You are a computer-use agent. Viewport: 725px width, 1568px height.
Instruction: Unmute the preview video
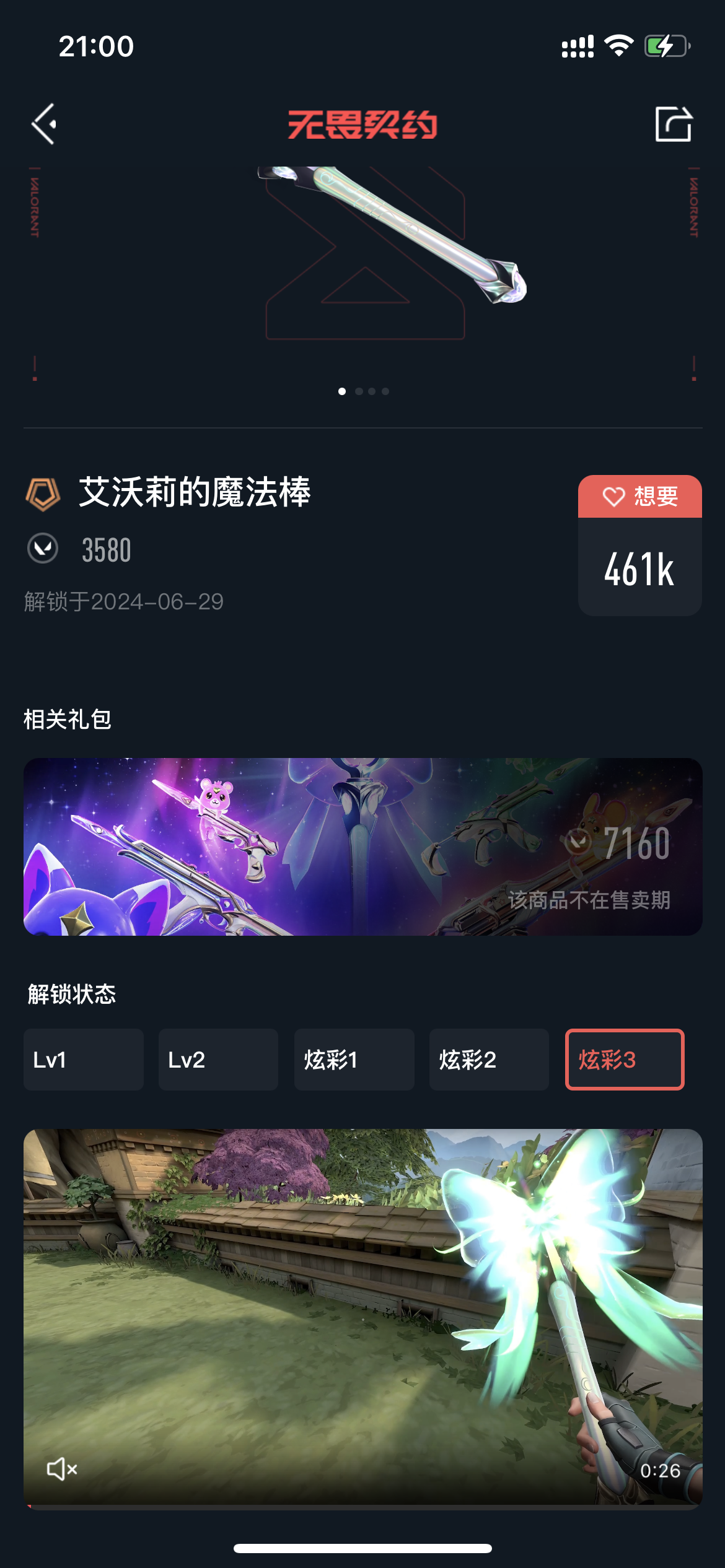[x=62, y=1468]
